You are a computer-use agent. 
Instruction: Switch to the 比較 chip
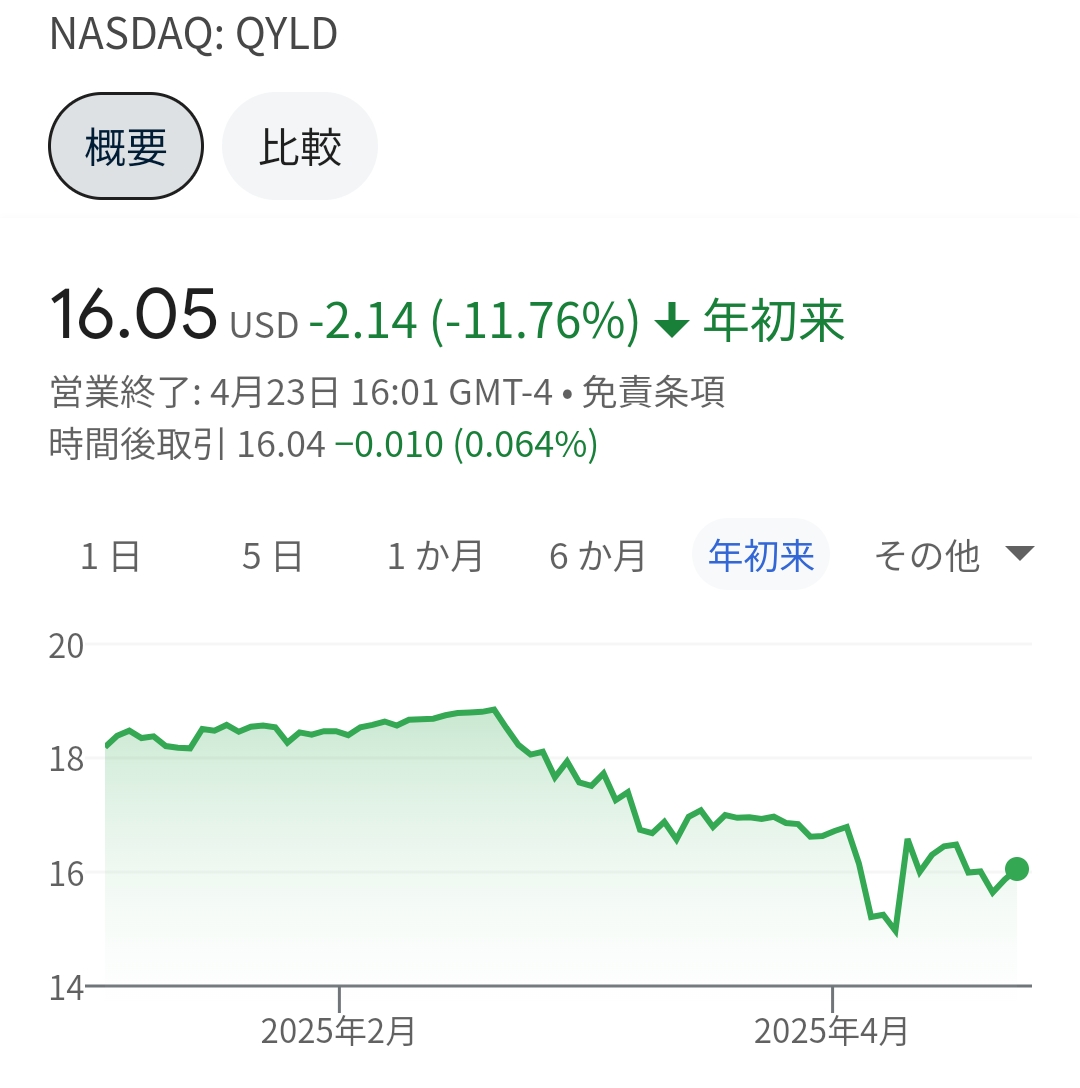[300, 147]
